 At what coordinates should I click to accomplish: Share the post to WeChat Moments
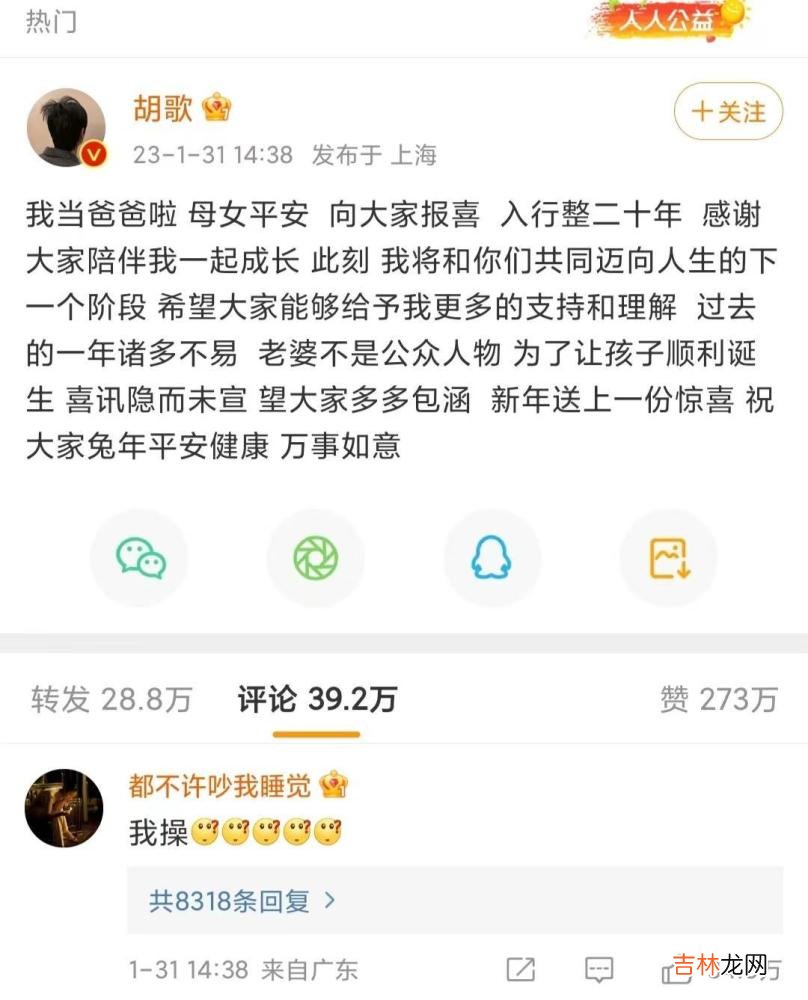pyautogui.click(x=316, y=558)
